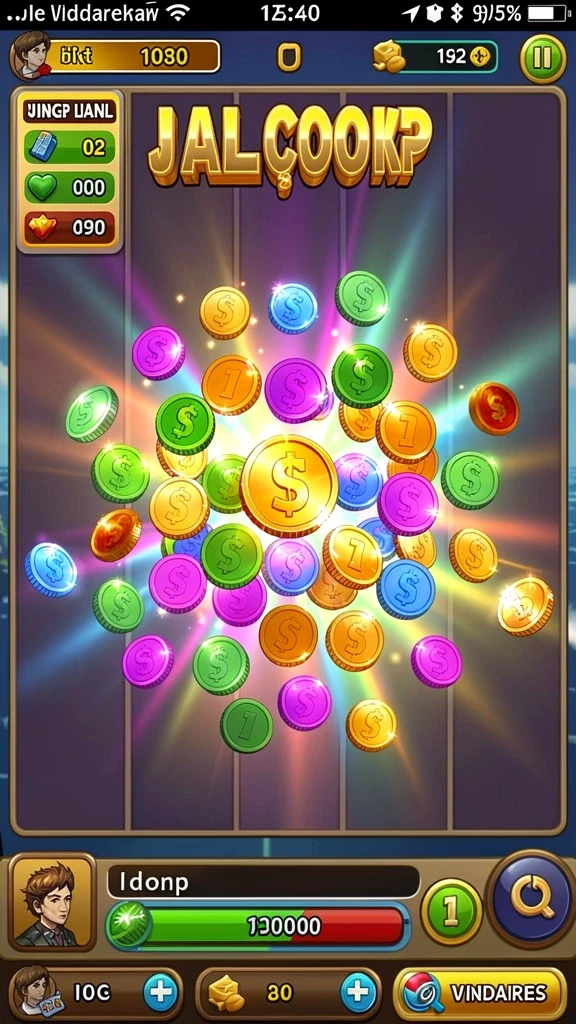Screen dimensions: 576x1024
Task: Collect the big central gold dollar coin
Action: 288,487
